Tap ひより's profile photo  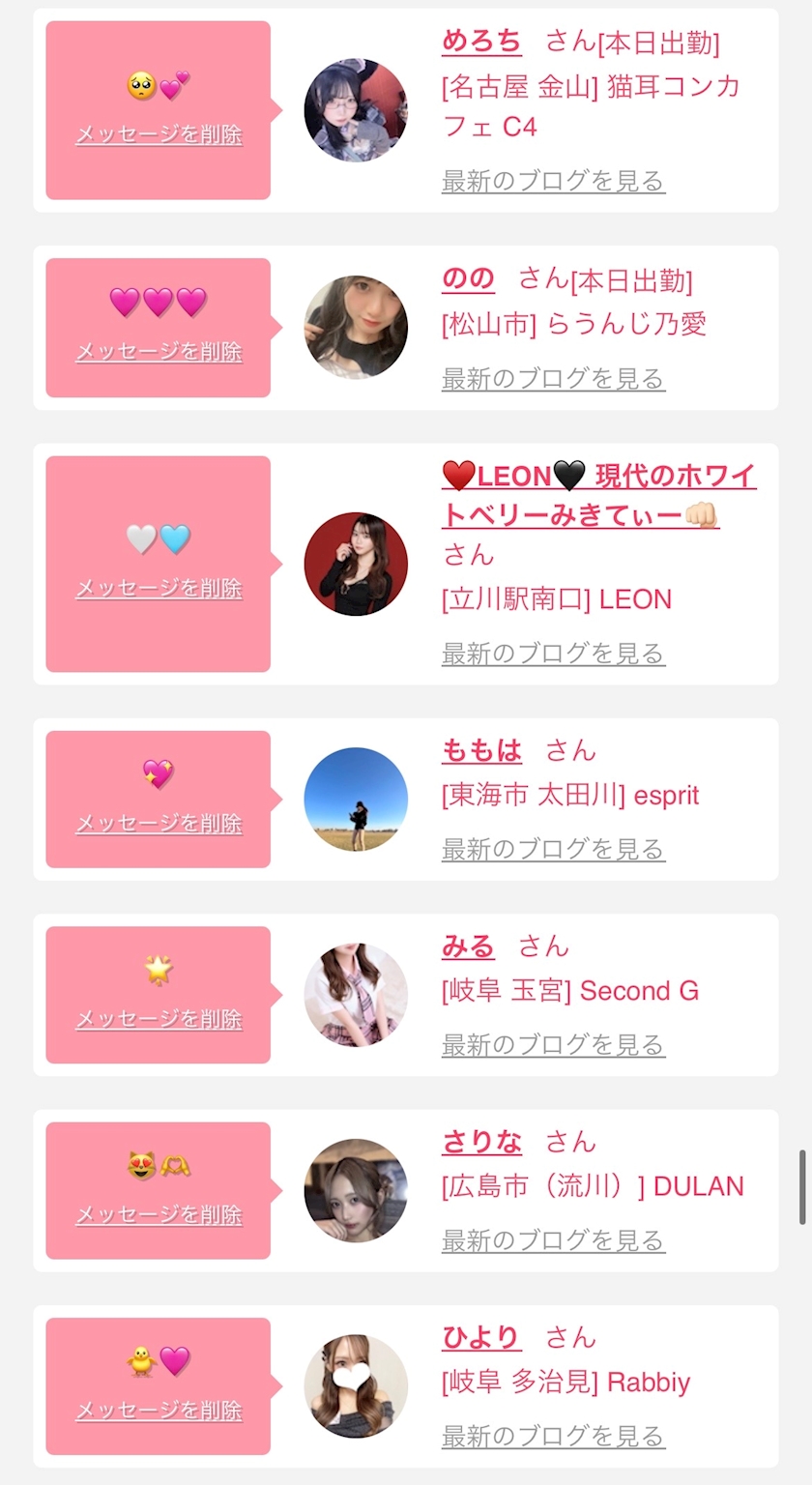pyautogui.click(x=356, y=1386)
